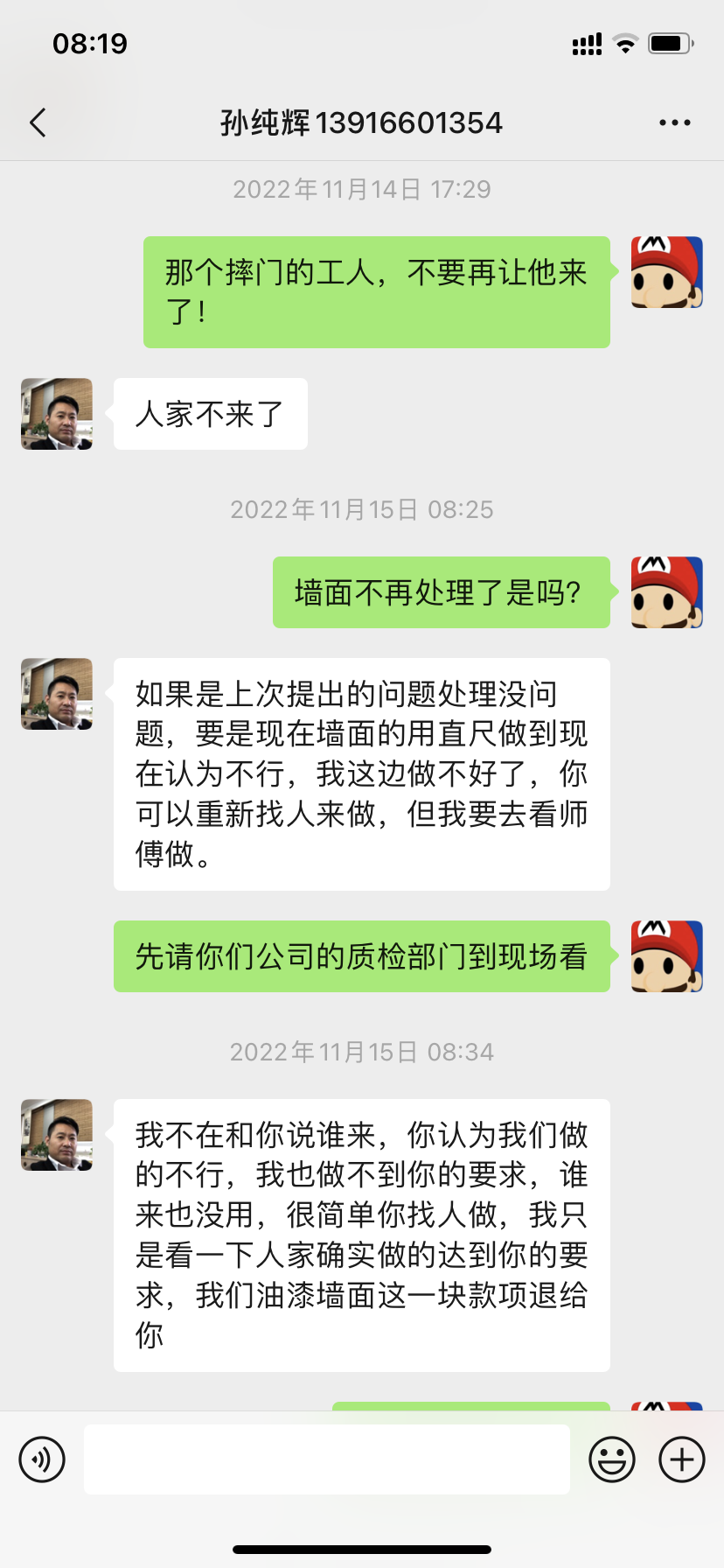Open the chat details overflow menu

pyautogui.click(x=674, y=123)
